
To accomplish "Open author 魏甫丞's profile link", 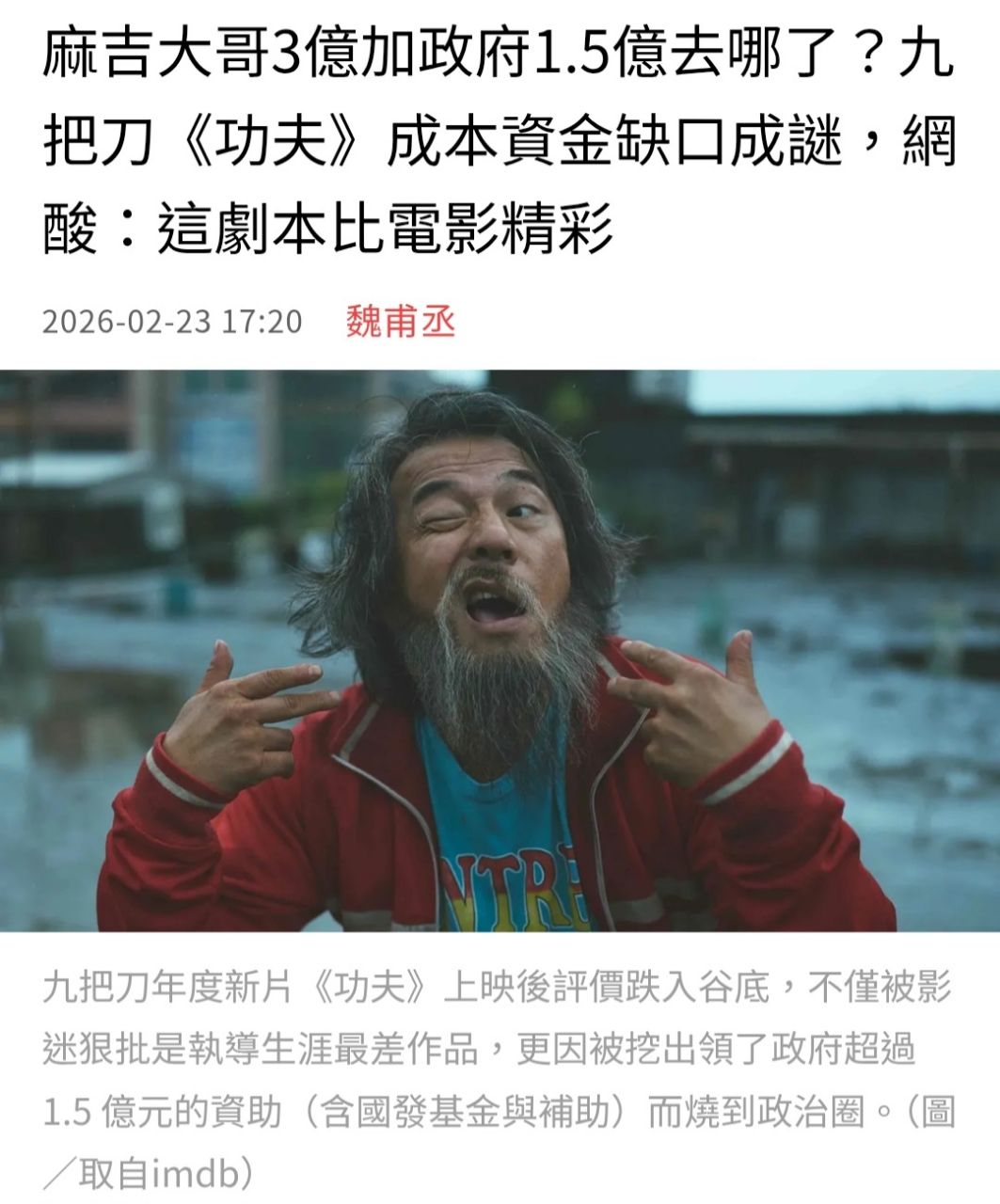I will pos(400,322).
